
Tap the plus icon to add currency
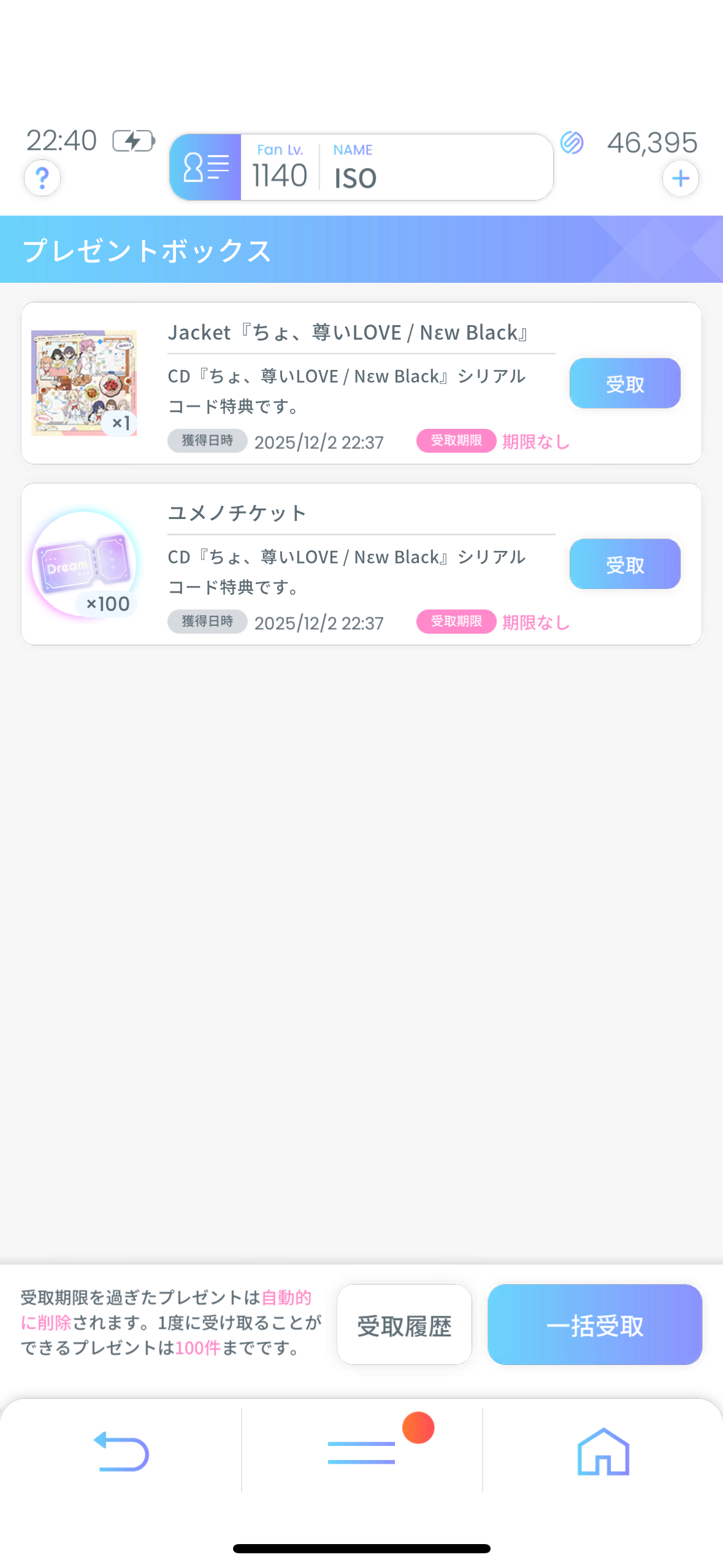pos(680,179)
